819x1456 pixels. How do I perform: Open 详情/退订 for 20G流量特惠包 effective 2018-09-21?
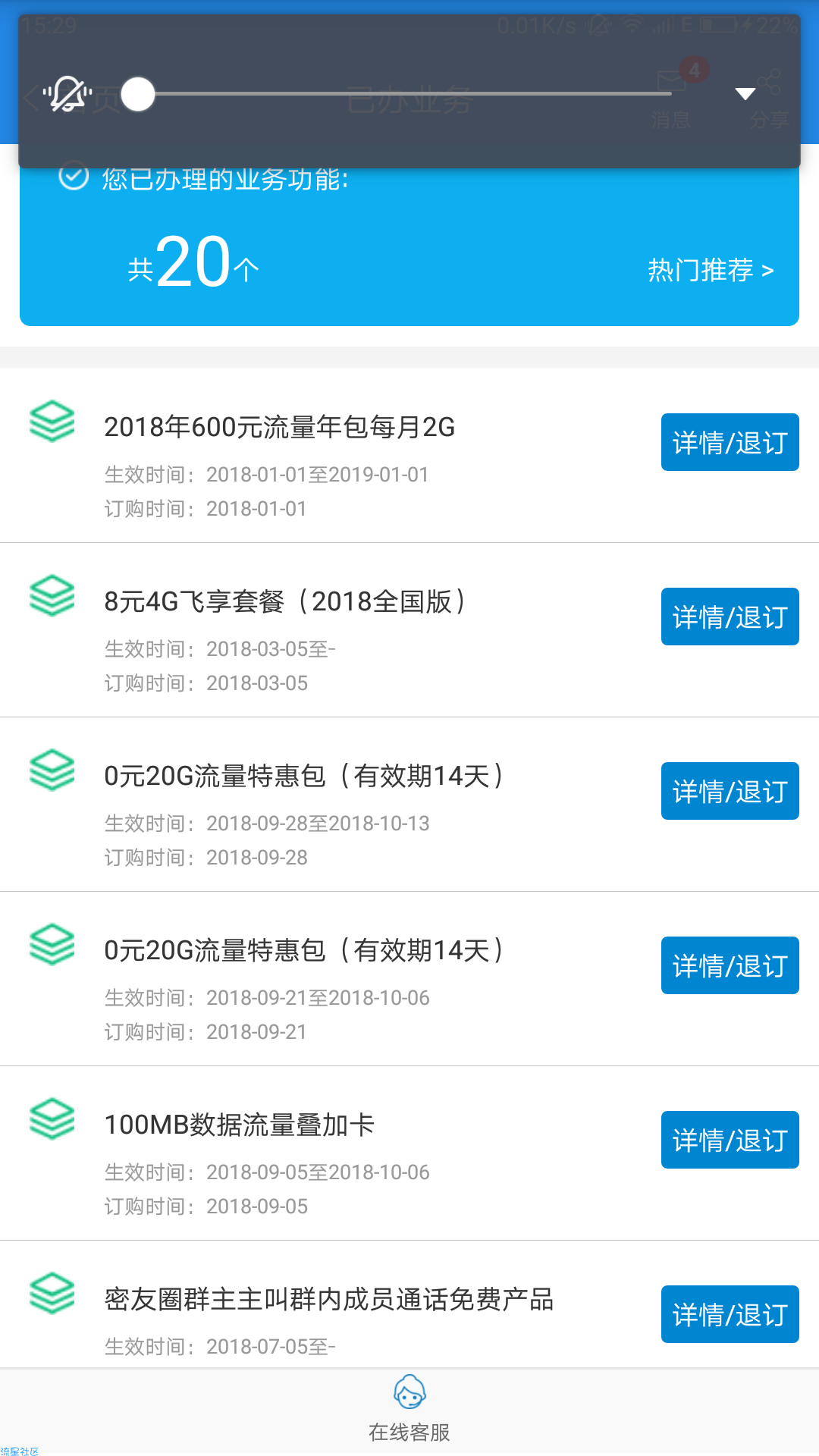pyautogui.click(x=730, y=965)
